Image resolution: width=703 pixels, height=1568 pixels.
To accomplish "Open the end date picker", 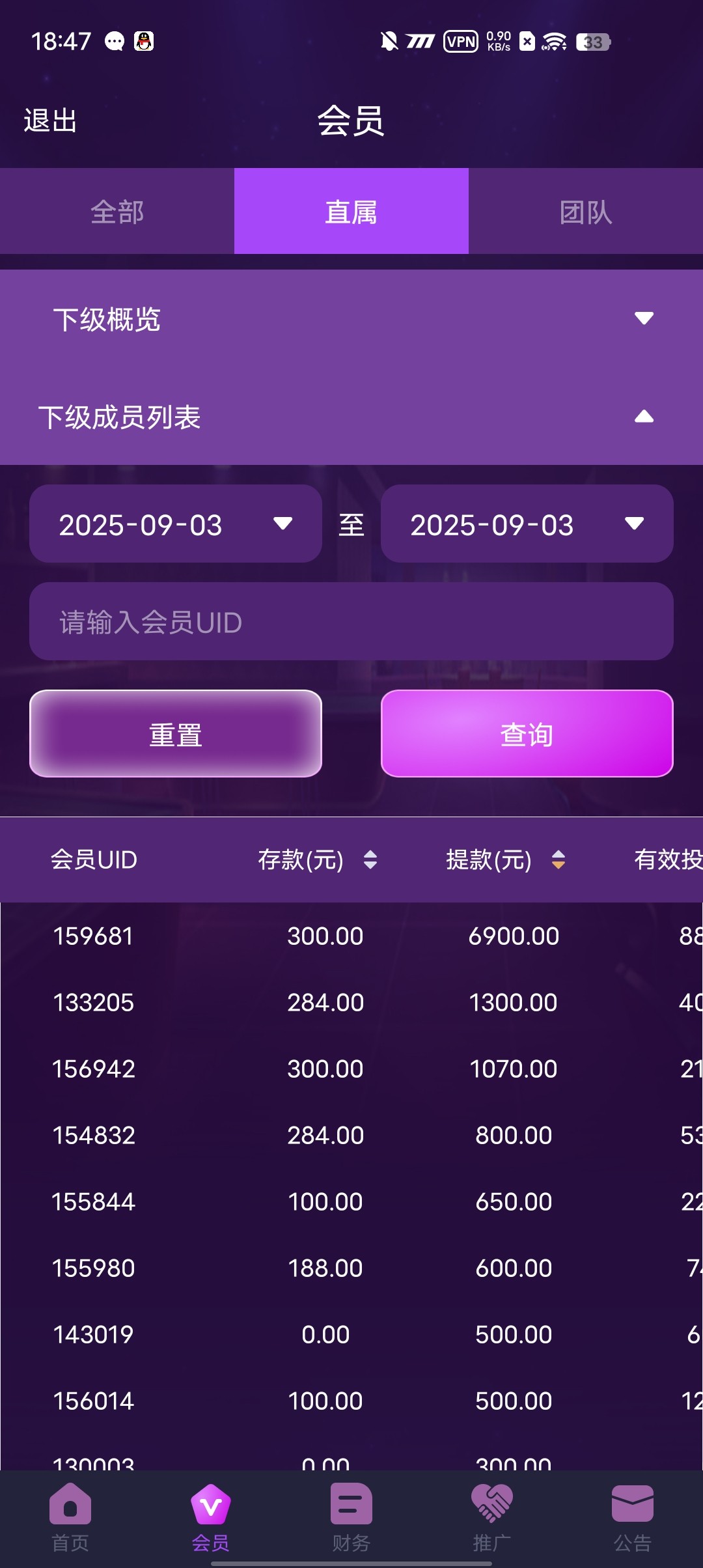I will [527, 524].
